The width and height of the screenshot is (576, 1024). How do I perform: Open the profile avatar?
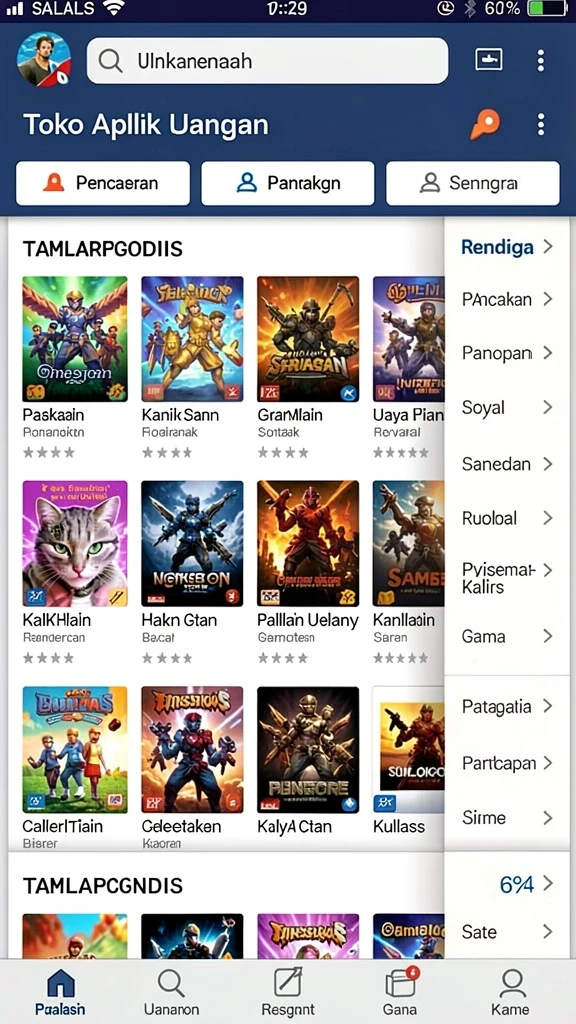(x=44, y=59)
